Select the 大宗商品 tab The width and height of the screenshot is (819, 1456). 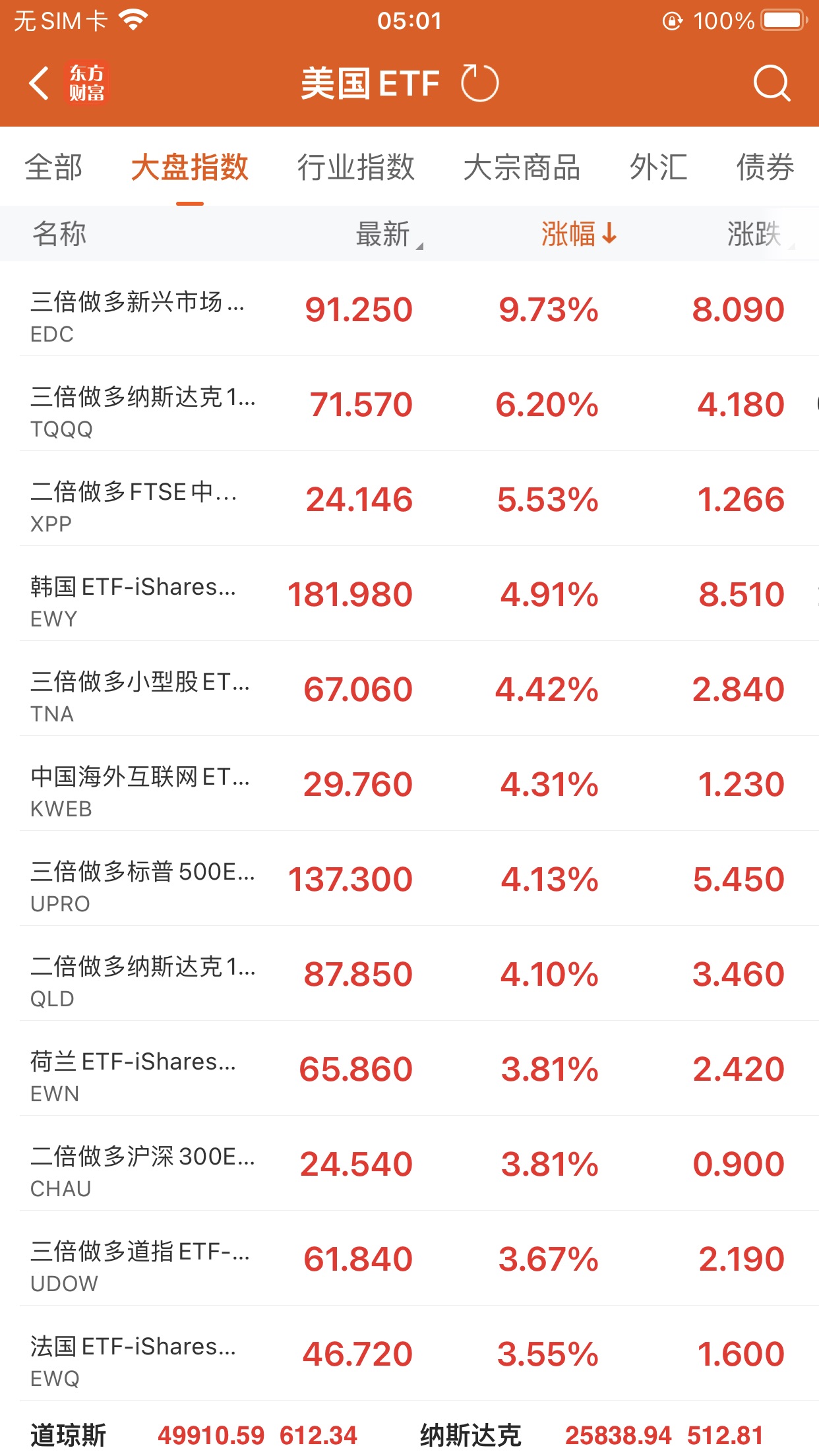[x=522, y=167]
